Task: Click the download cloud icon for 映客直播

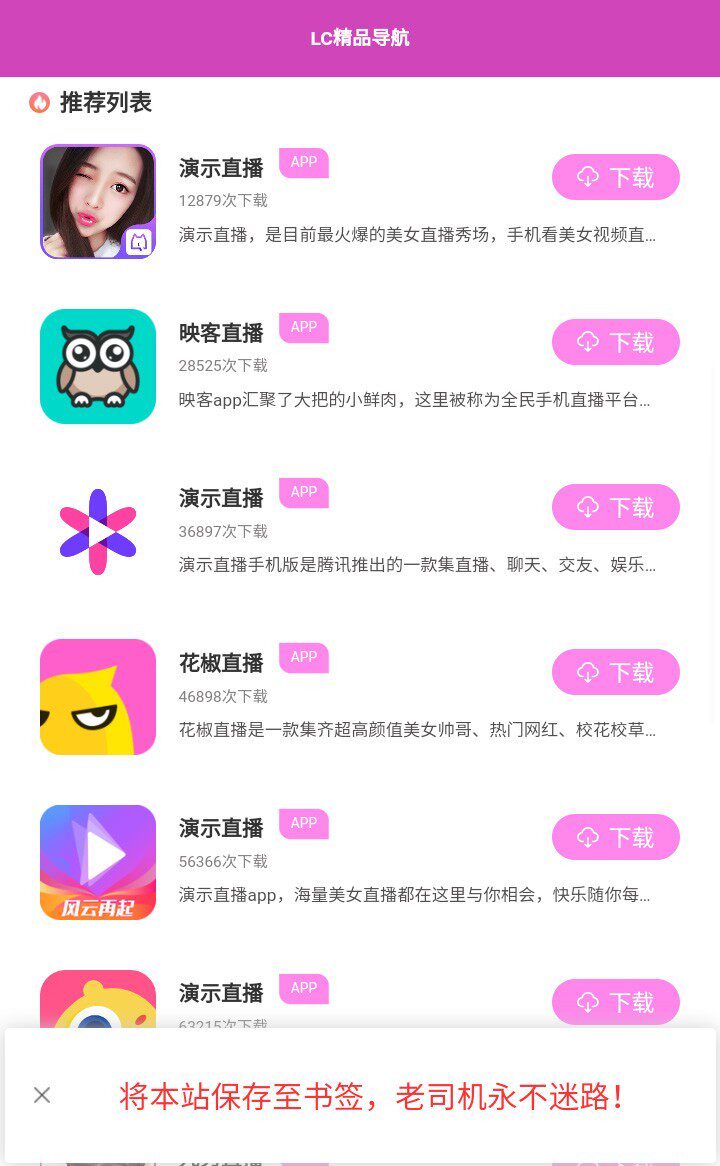Action: coord(588,342)
